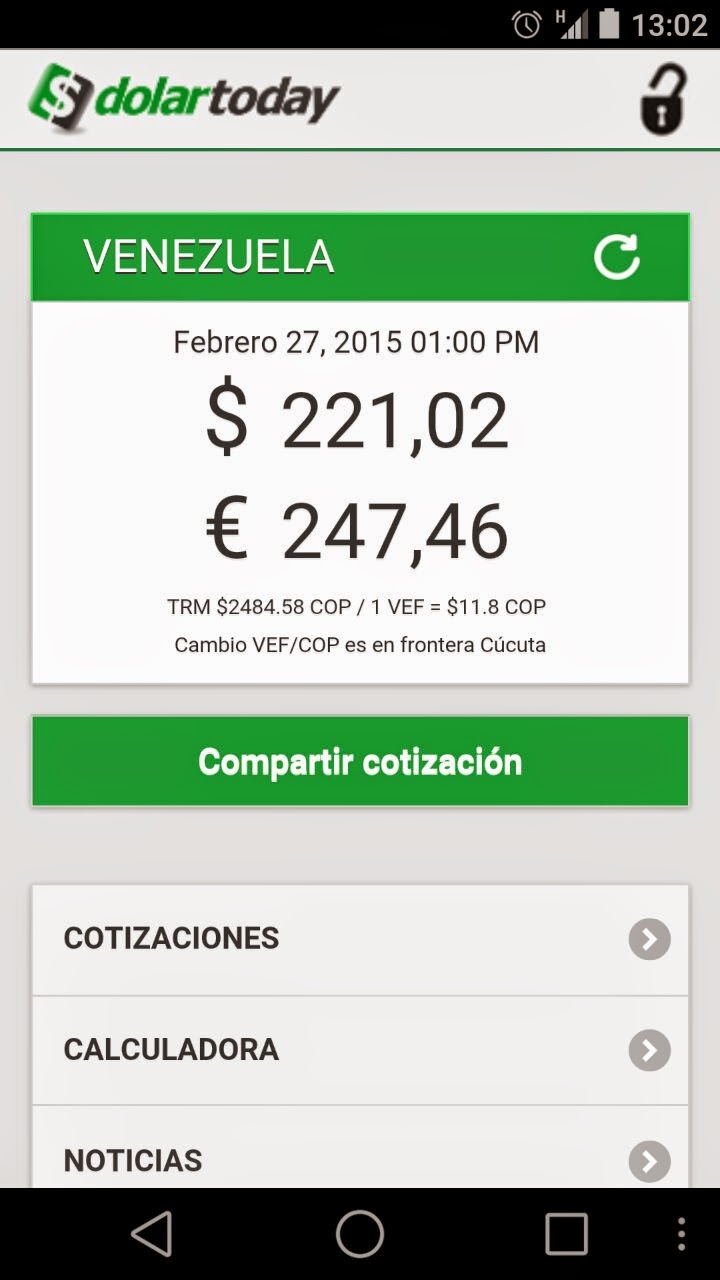720x1280 pixels.
Task: Tap the Compartir cotización button
Action: [360, 762]
